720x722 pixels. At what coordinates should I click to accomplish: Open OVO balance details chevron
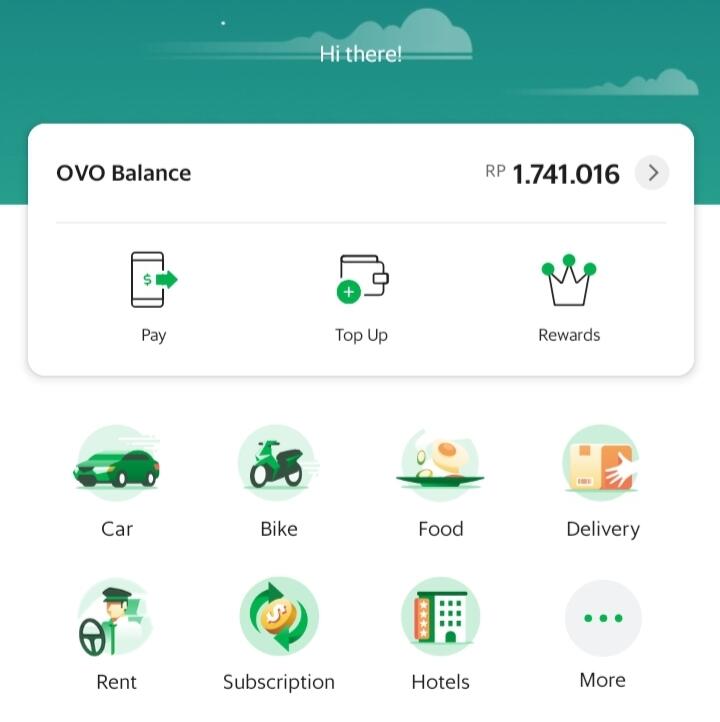pyautogui.click(x=652, y=173)
